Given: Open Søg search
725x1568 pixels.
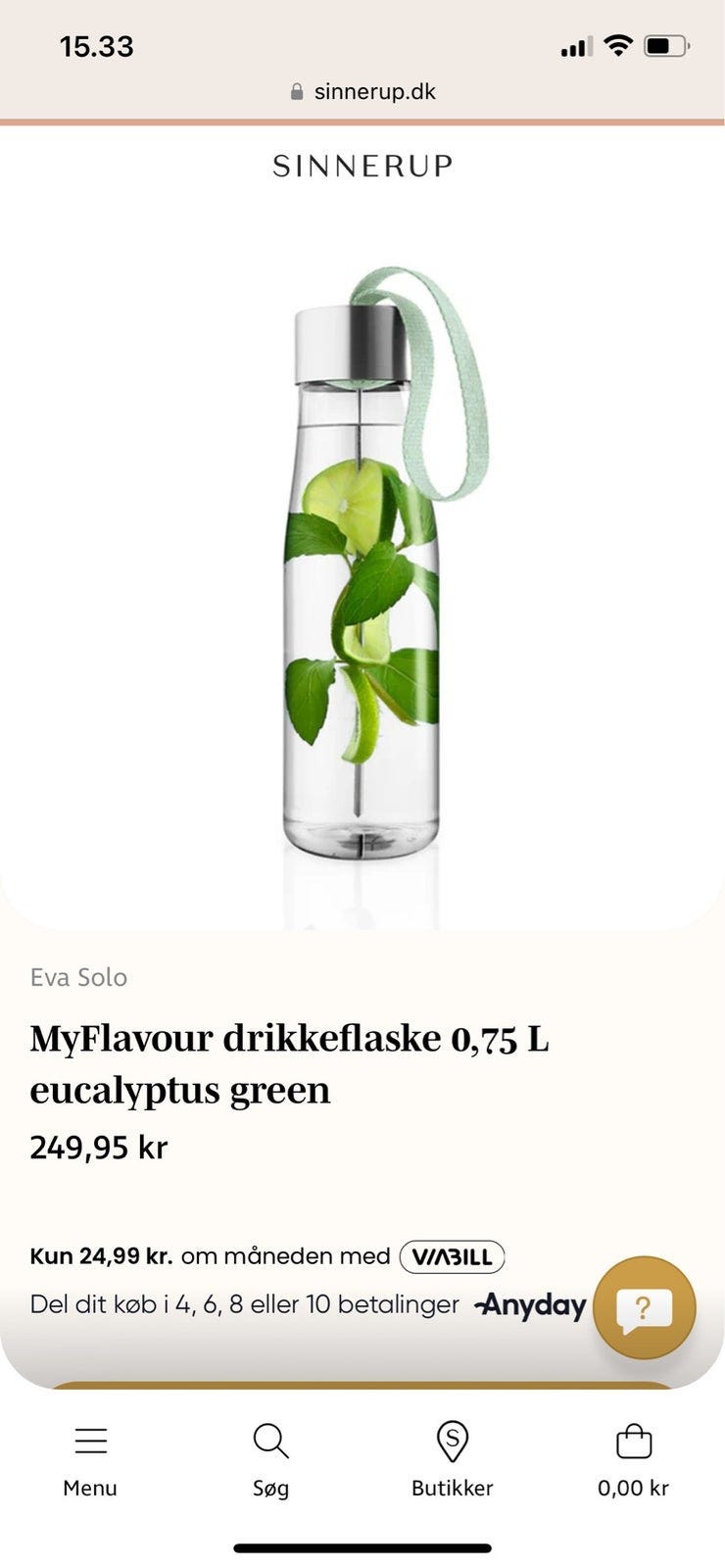Looking at the screenshot, I should tap(270, 1460).
